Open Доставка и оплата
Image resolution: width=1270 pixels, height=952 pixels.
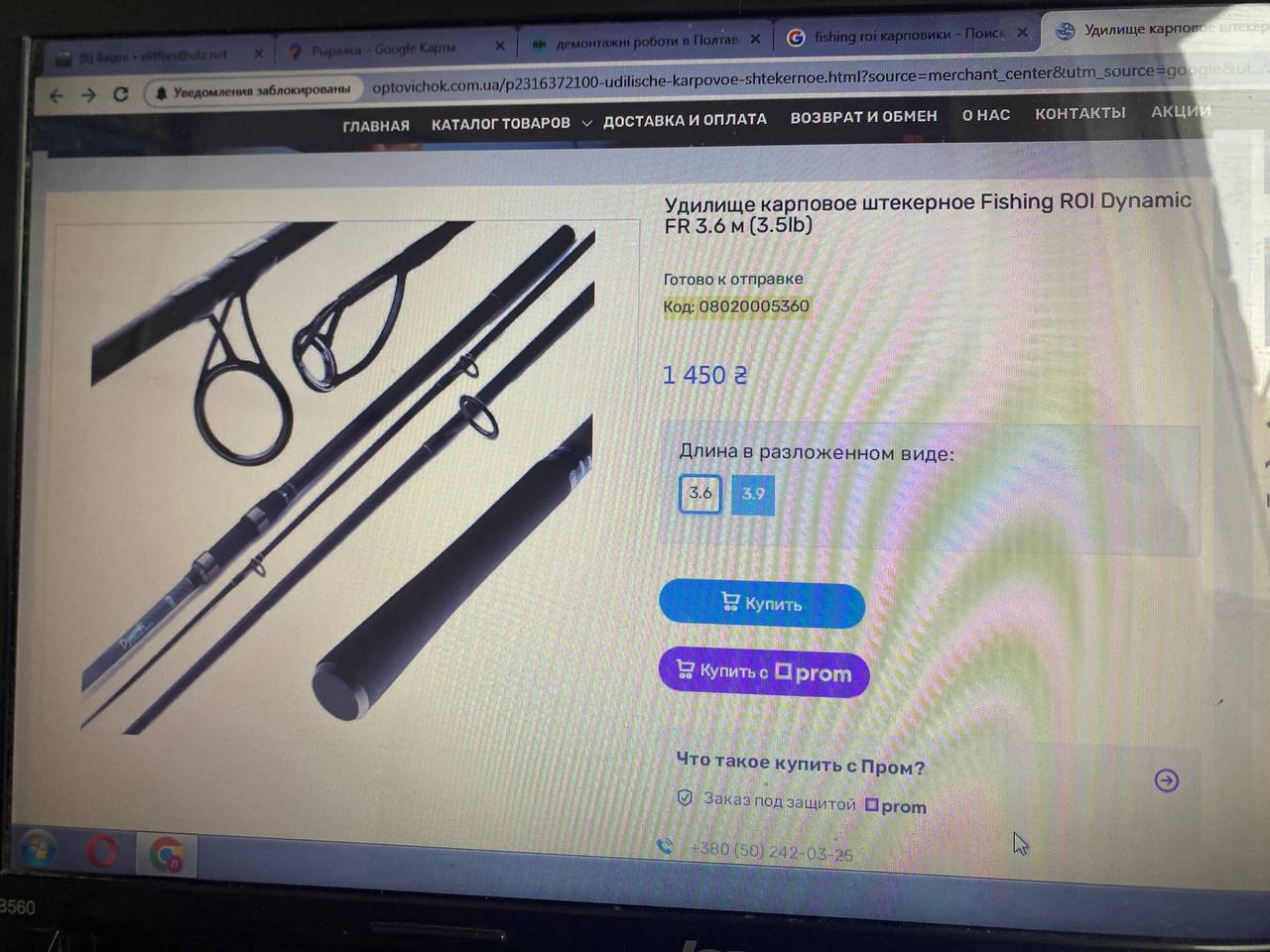[685, 120]
